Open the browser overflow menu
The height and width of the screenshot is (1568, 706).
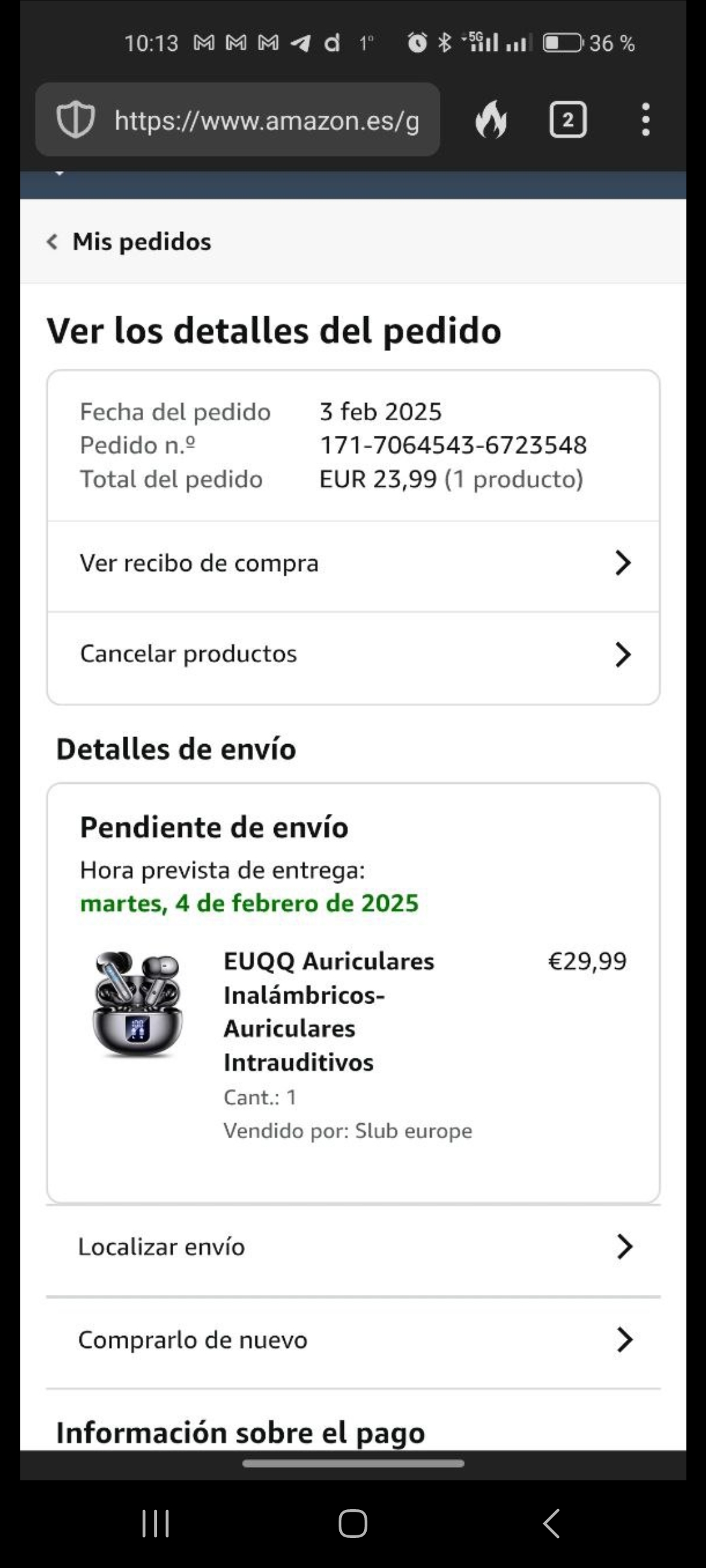point(645,120)
